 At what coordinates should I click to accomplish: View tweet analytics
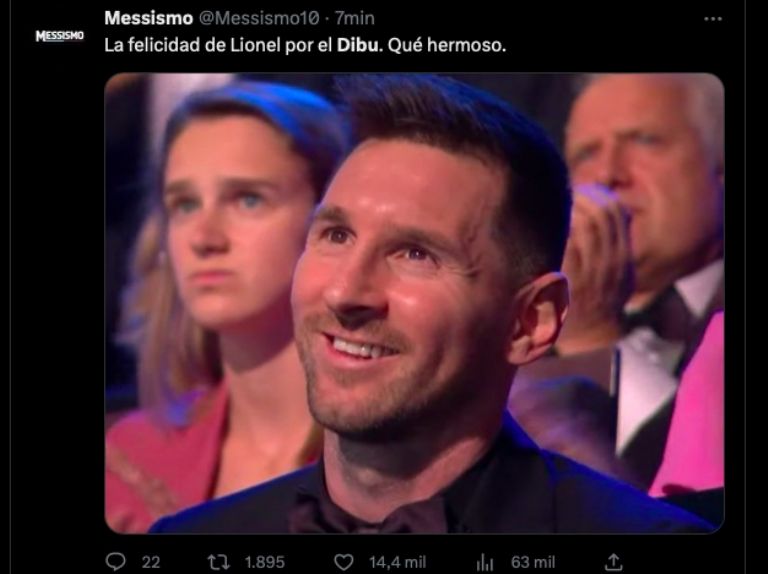486,562
